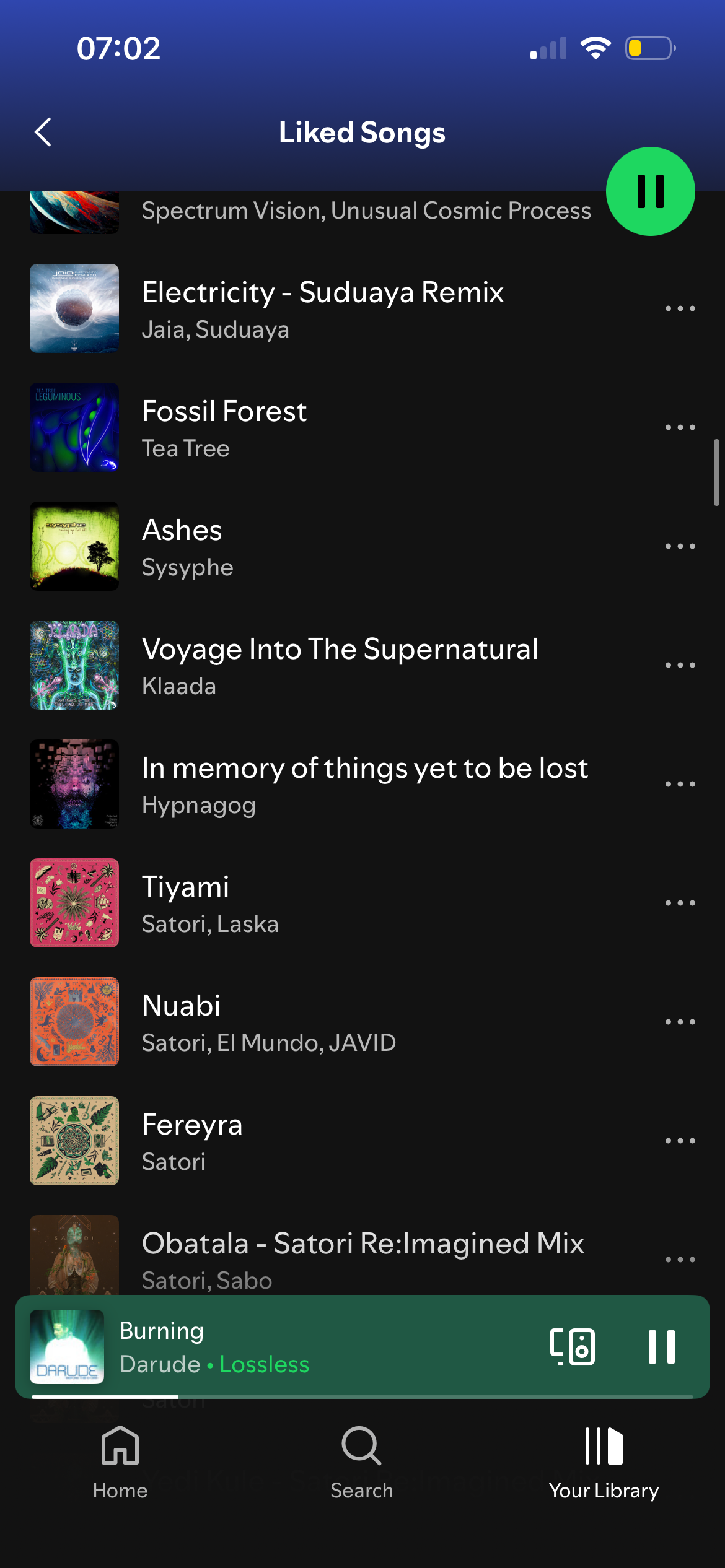Go back from Liked Songs
Screen dimensions: 725x1568
tap(43, 132)
